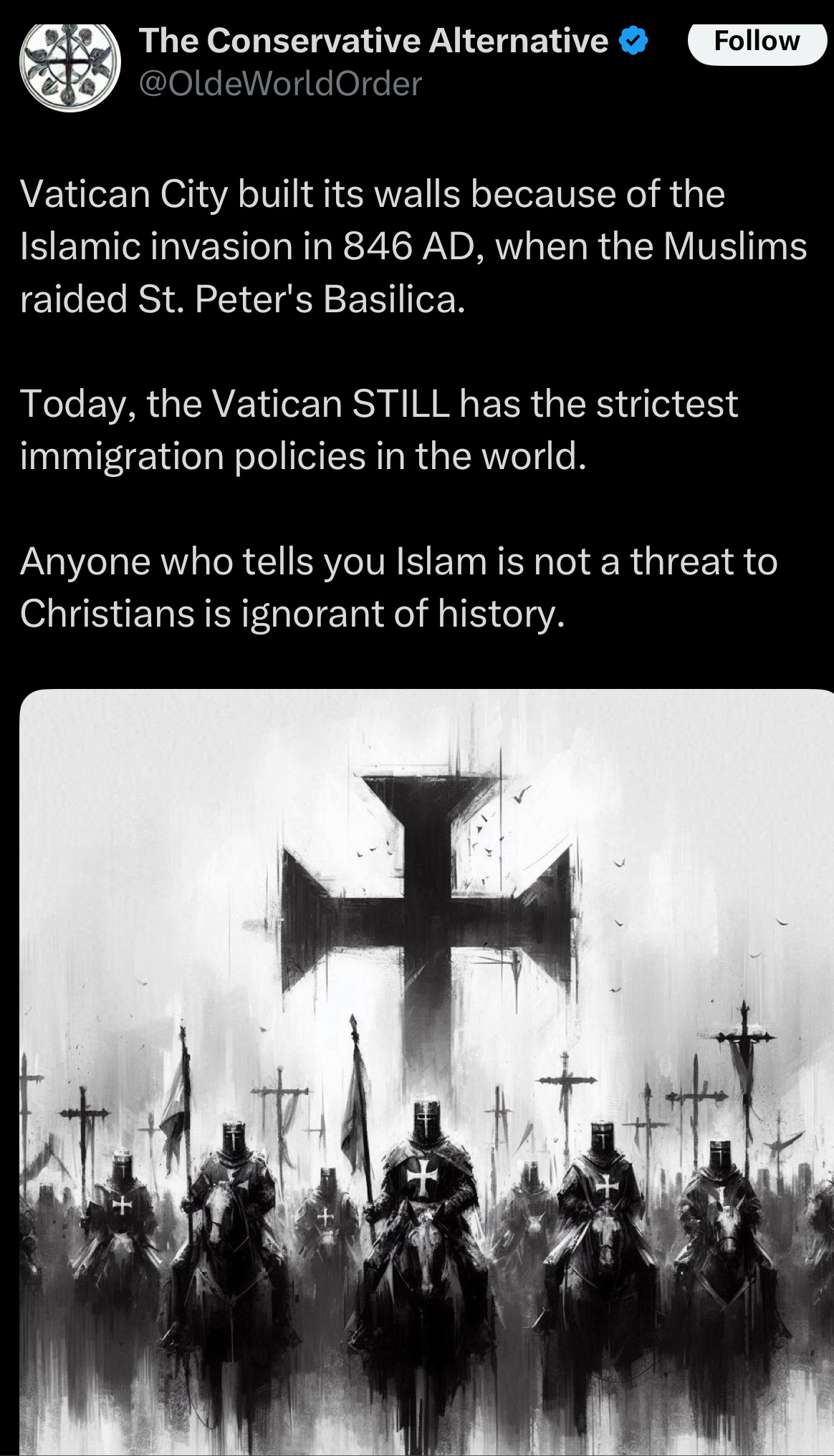
Task: Follow The Conservative Alternative account
Action: point(757,42)
